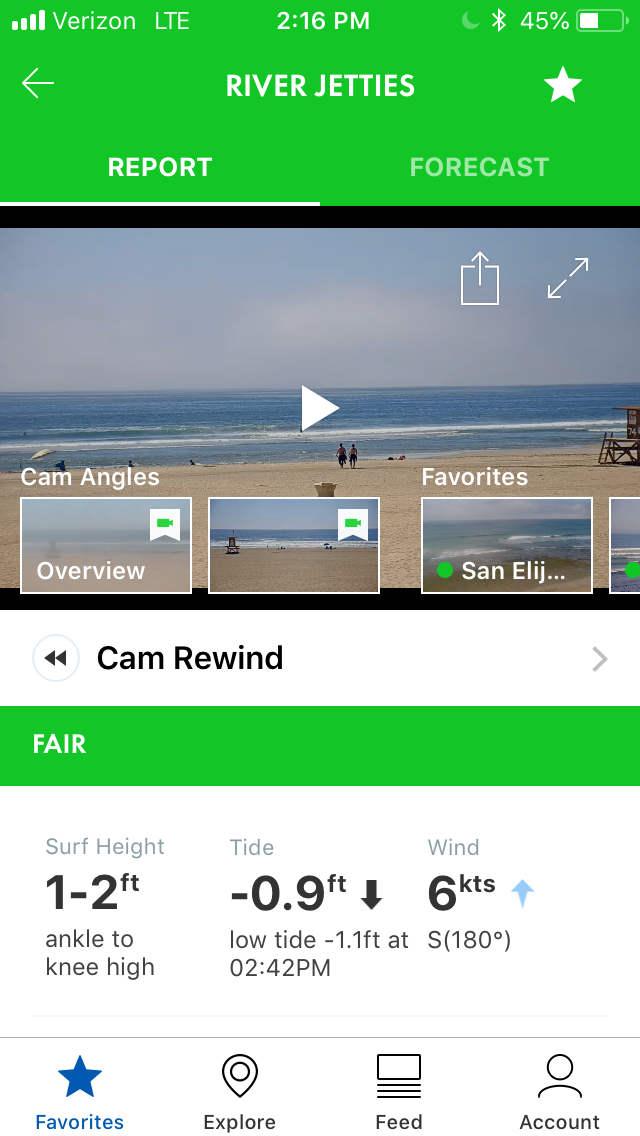
Task: Switch to the Forecast tab
Action: pos(479,167)
